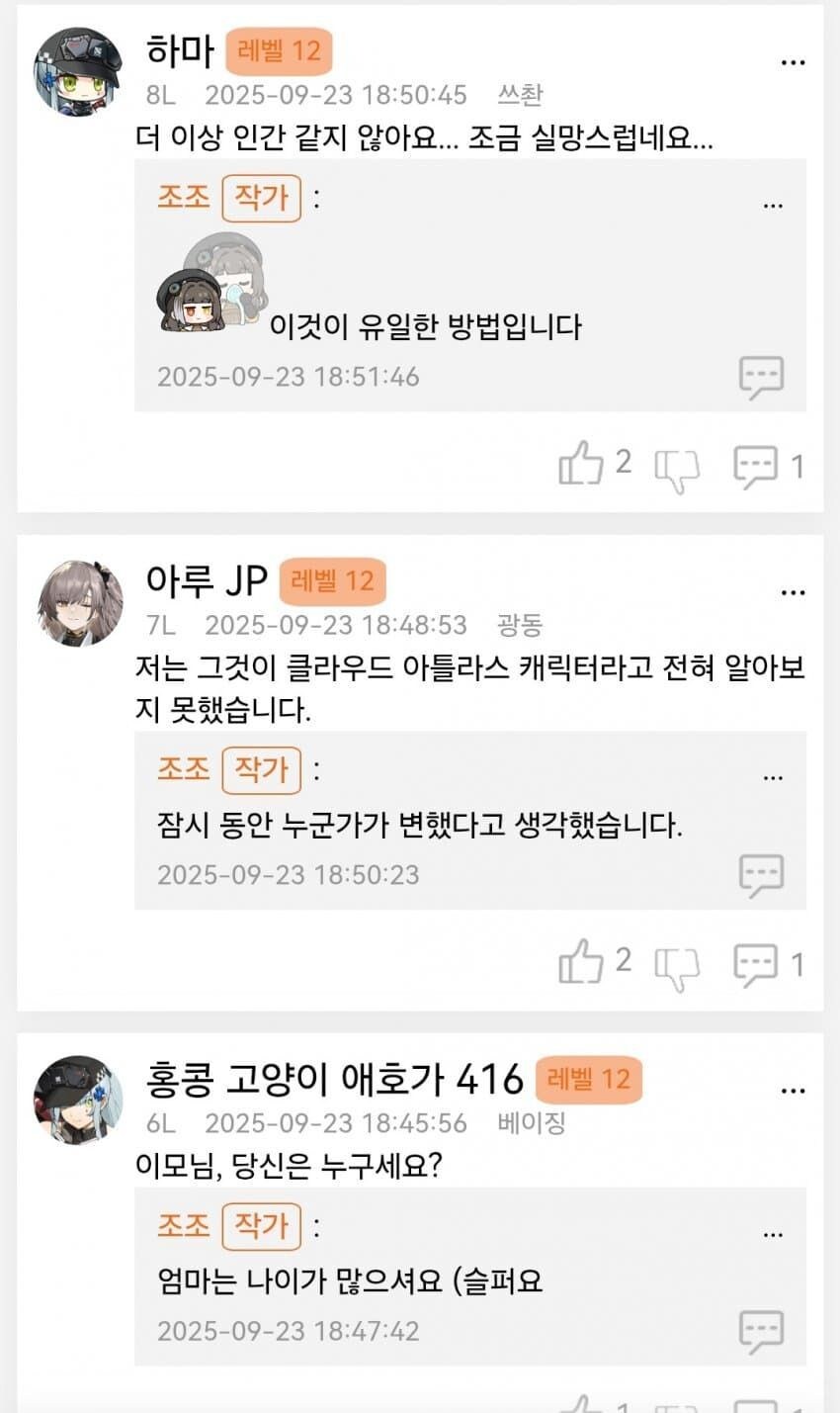Open the overflow menu on 홍콩 고양이 애호가 416's comment

coord(793,1091)
